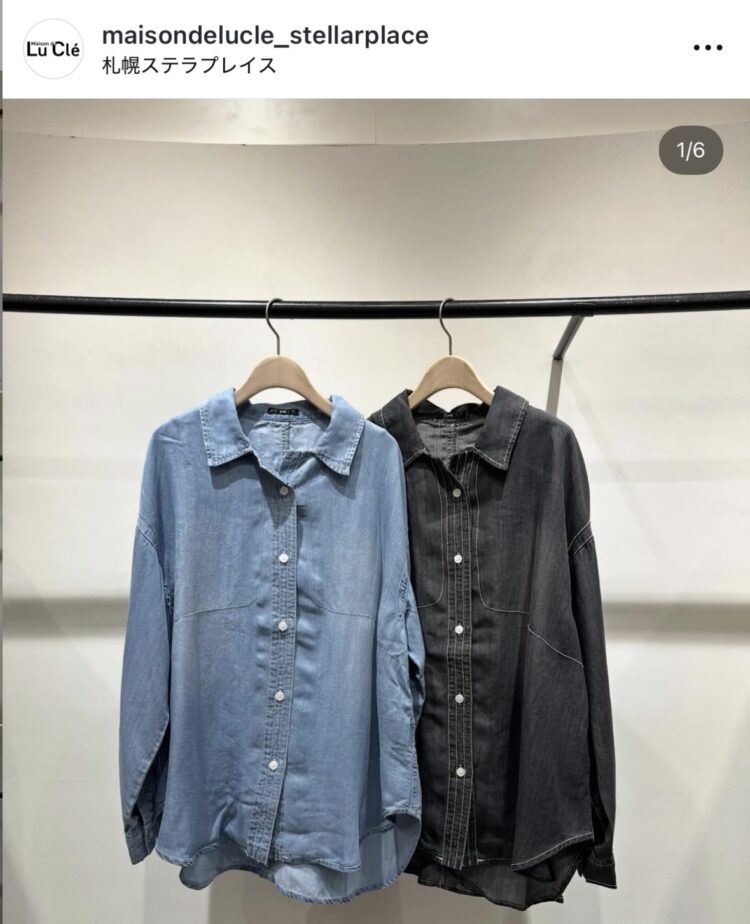Open the post's three-dot options menu
Image resolution: width=750 pixels, height=924 pixels.
707,48
